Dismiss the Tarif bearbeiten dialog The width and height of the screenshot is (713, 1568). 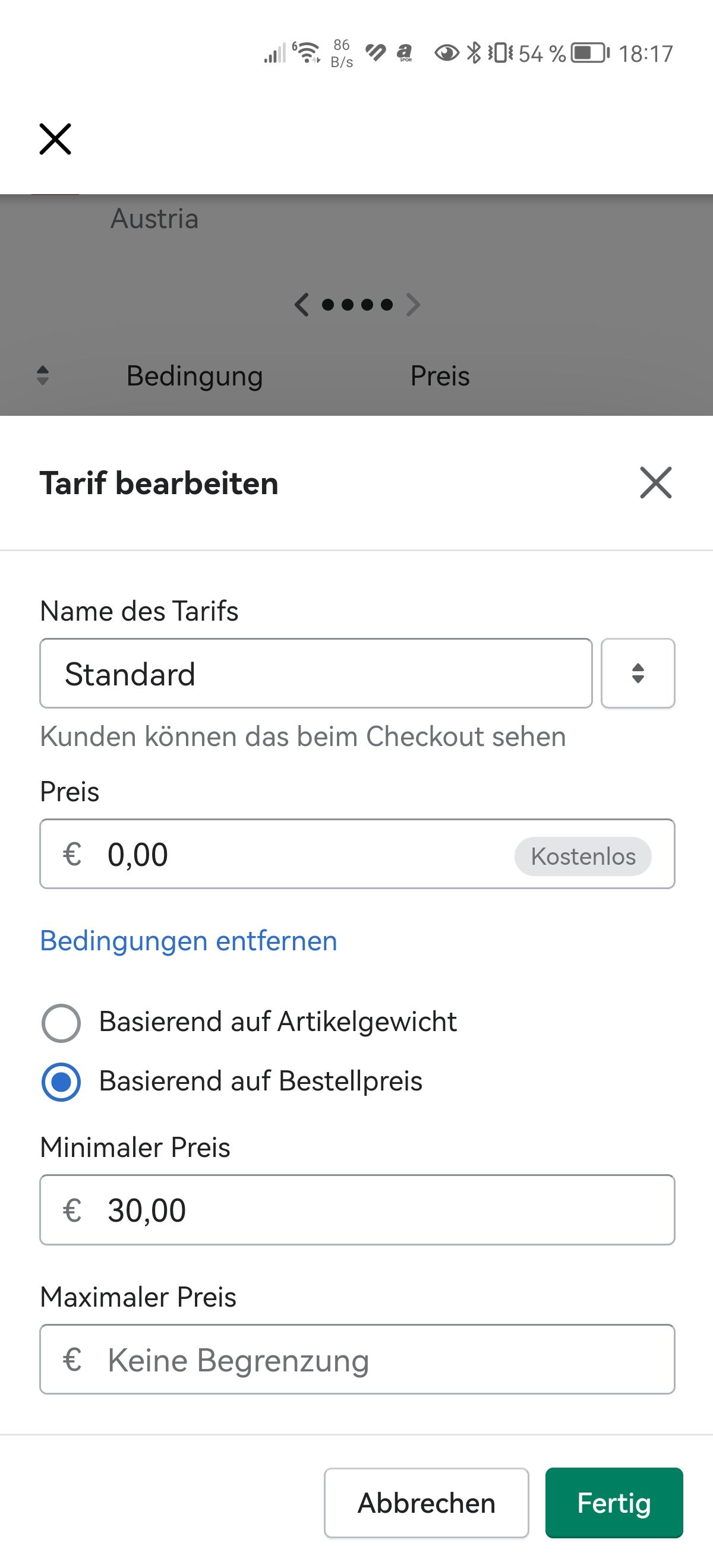tap(655, 483)
